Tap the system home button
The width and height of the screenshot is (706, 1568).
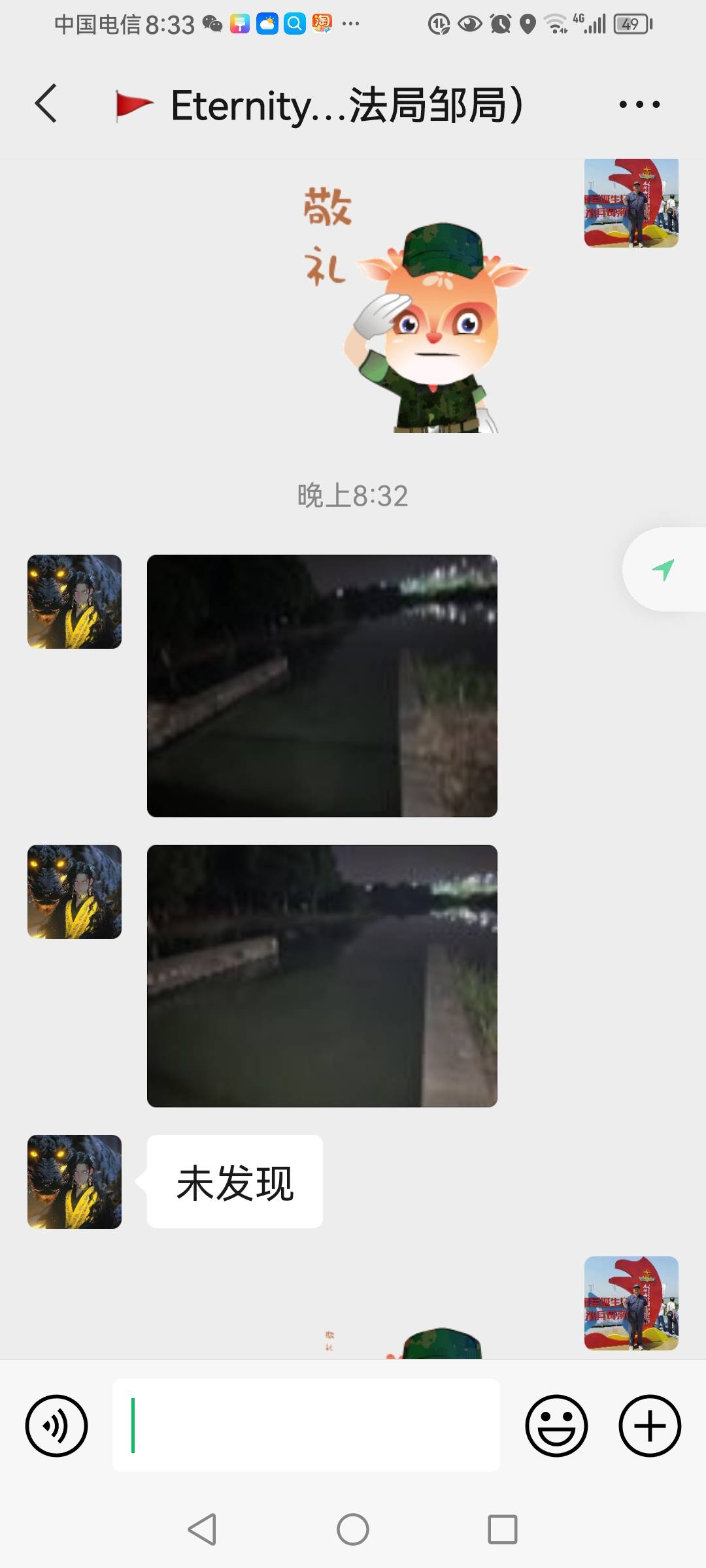[353, 1529]
